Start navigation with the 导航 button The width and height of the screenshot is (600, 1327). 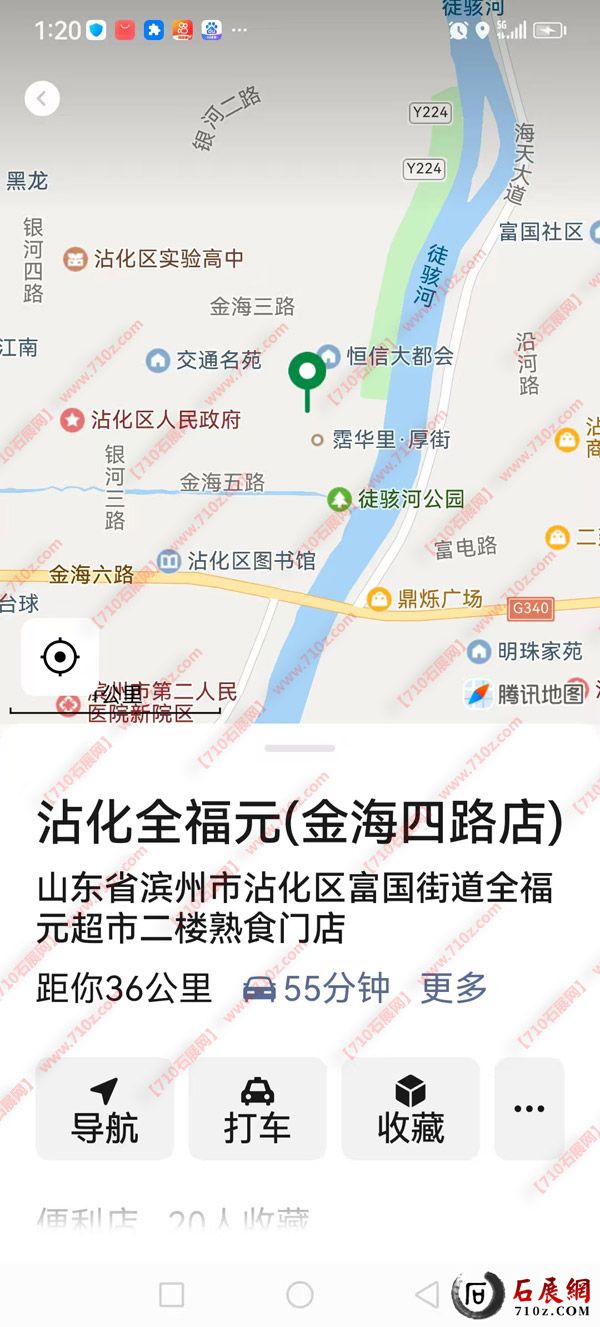tap(105, 1109)
